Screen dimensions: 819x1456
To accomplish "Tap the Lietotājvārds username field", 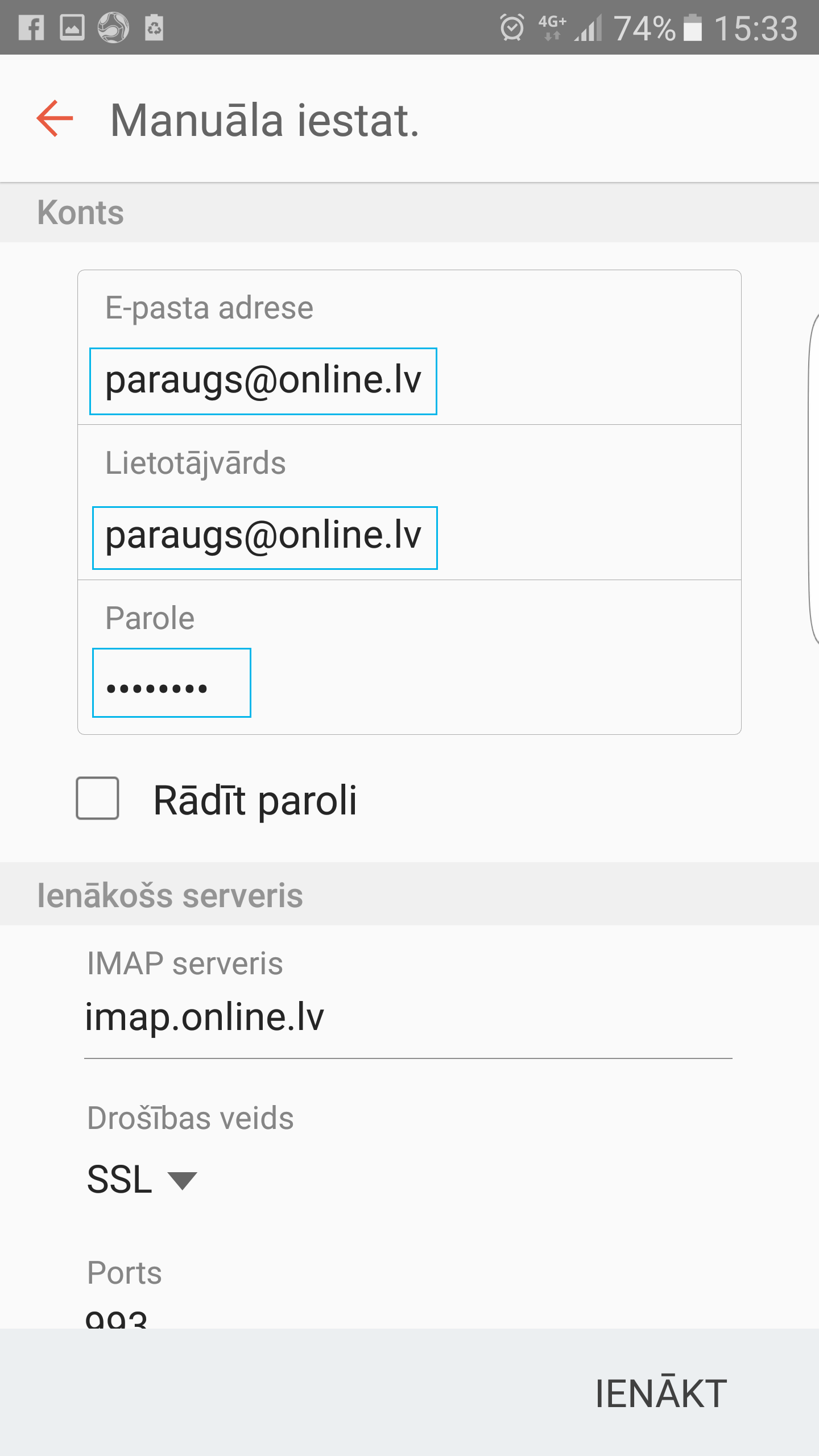I will pyautogui.click(x=265, y=537).
